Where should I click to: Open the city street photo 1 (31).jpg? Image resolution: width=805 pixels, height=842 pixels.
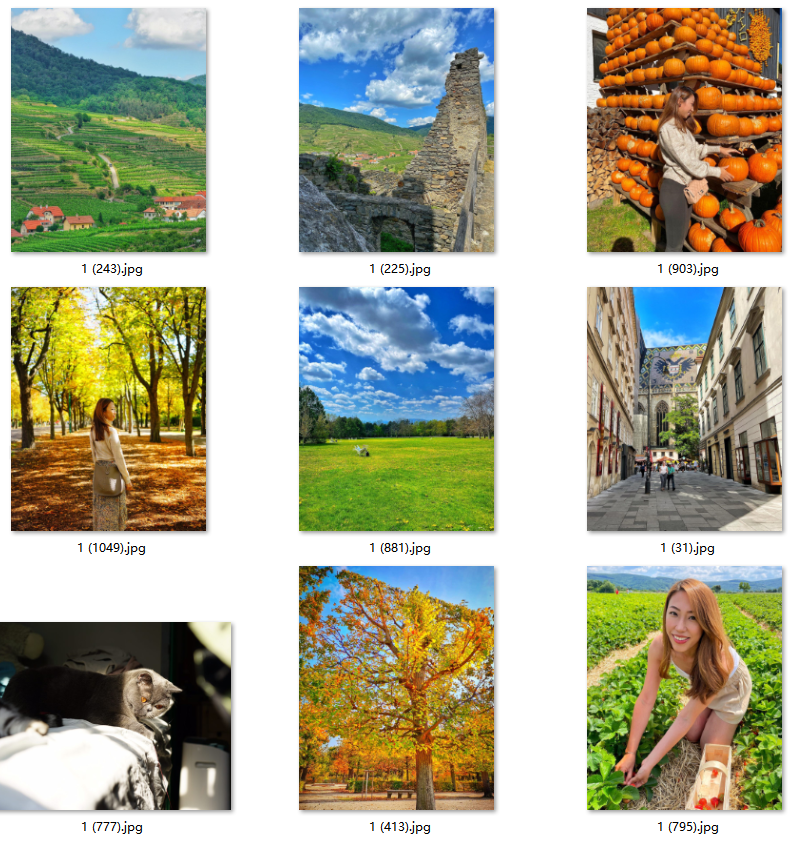(x=684, y=409)
